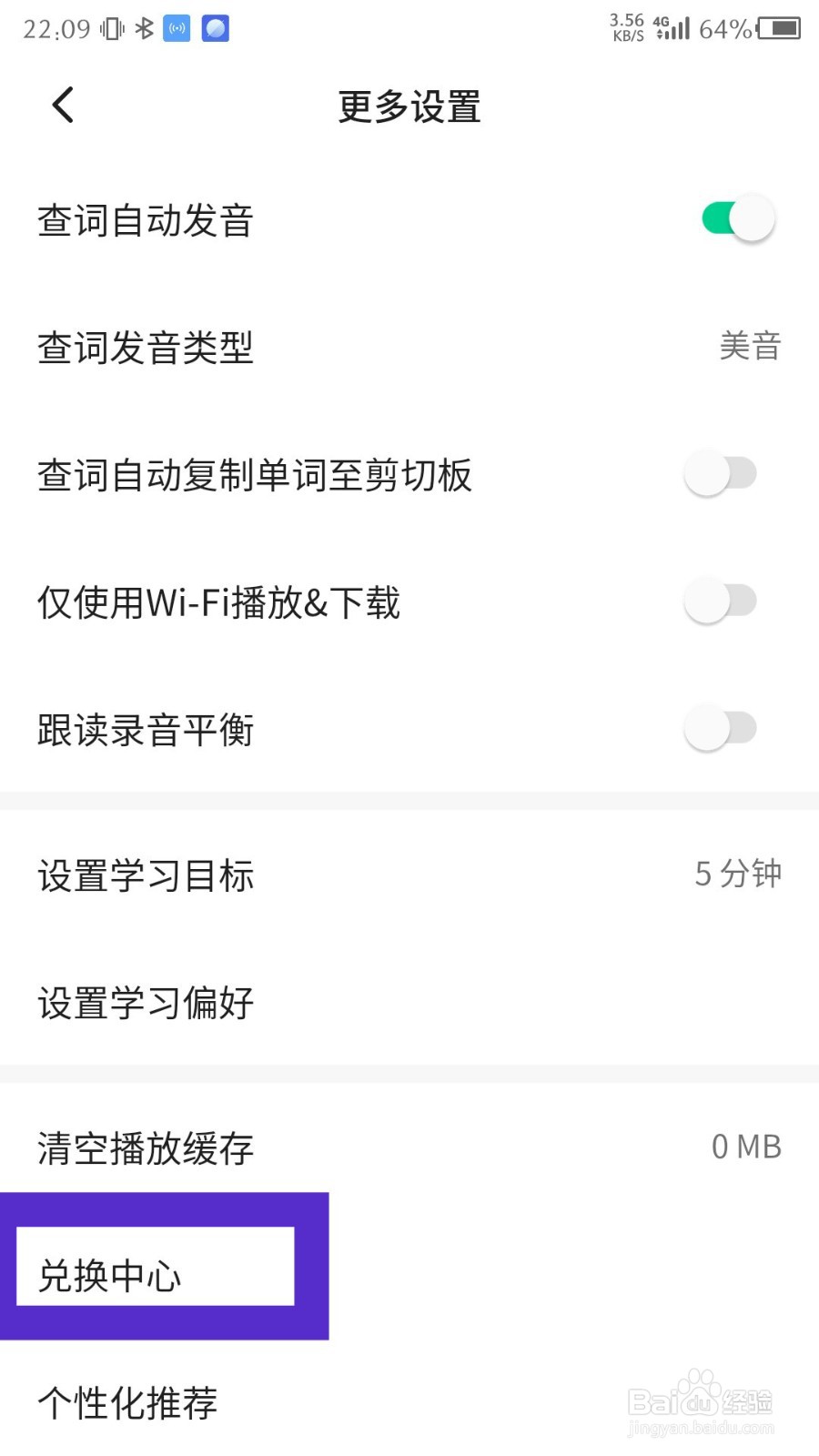The width and height of the screenshot is (819, 1456).
Task: Enable 查词自动复制单词至剪切板
Action: [x=722, y=473]
